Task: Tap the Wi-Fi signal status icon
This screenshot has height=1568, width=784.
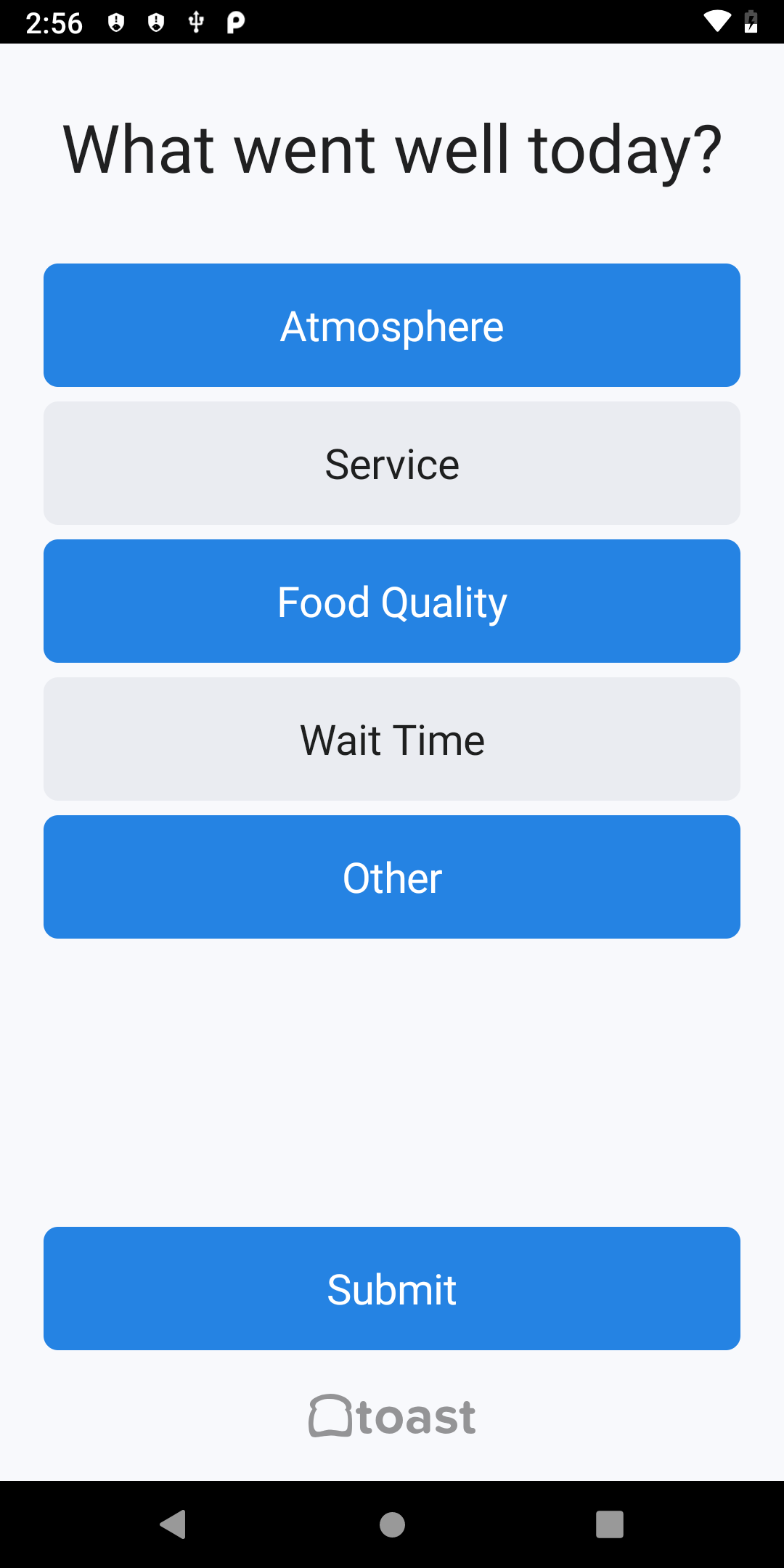Action: [717, 23]
